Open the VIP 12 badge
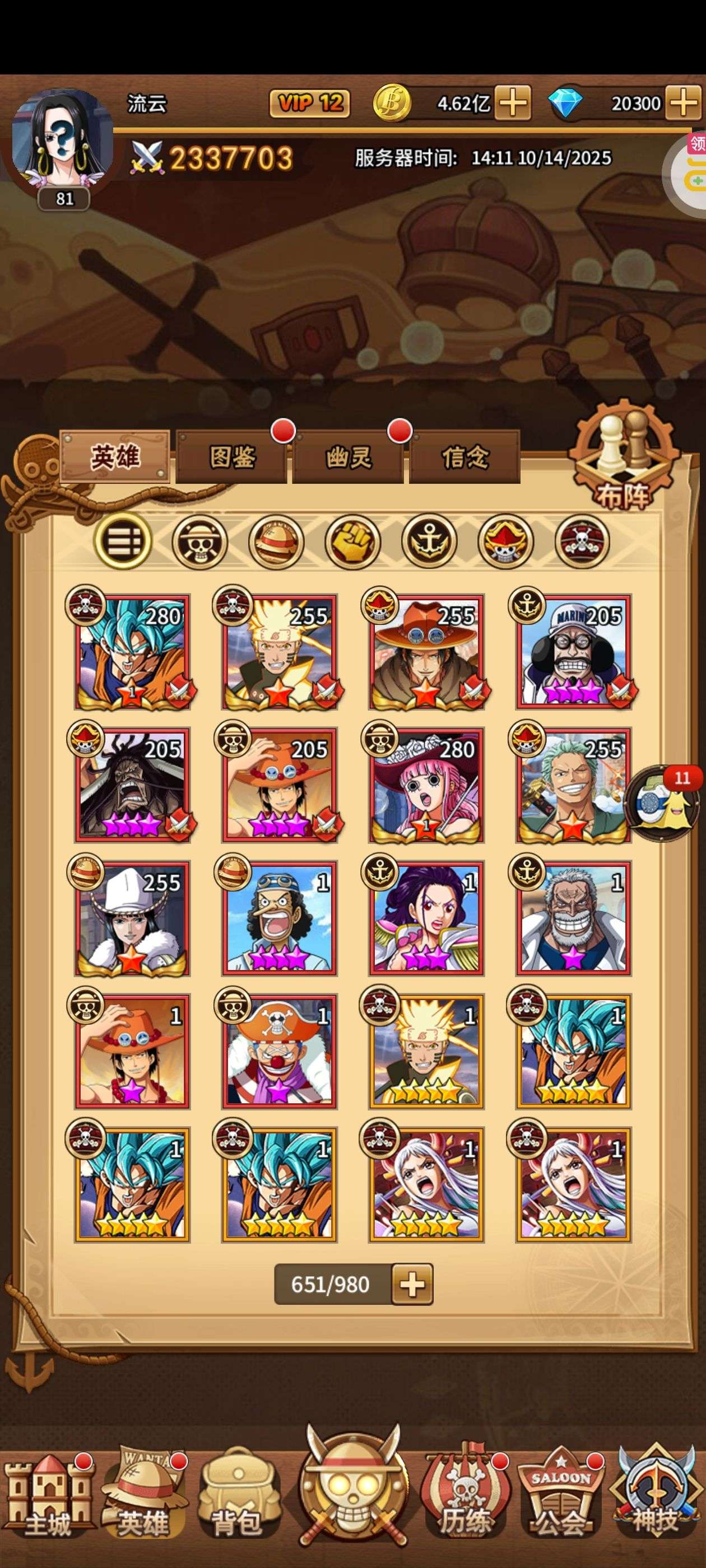706x1568 pixels. coord(310,104)
